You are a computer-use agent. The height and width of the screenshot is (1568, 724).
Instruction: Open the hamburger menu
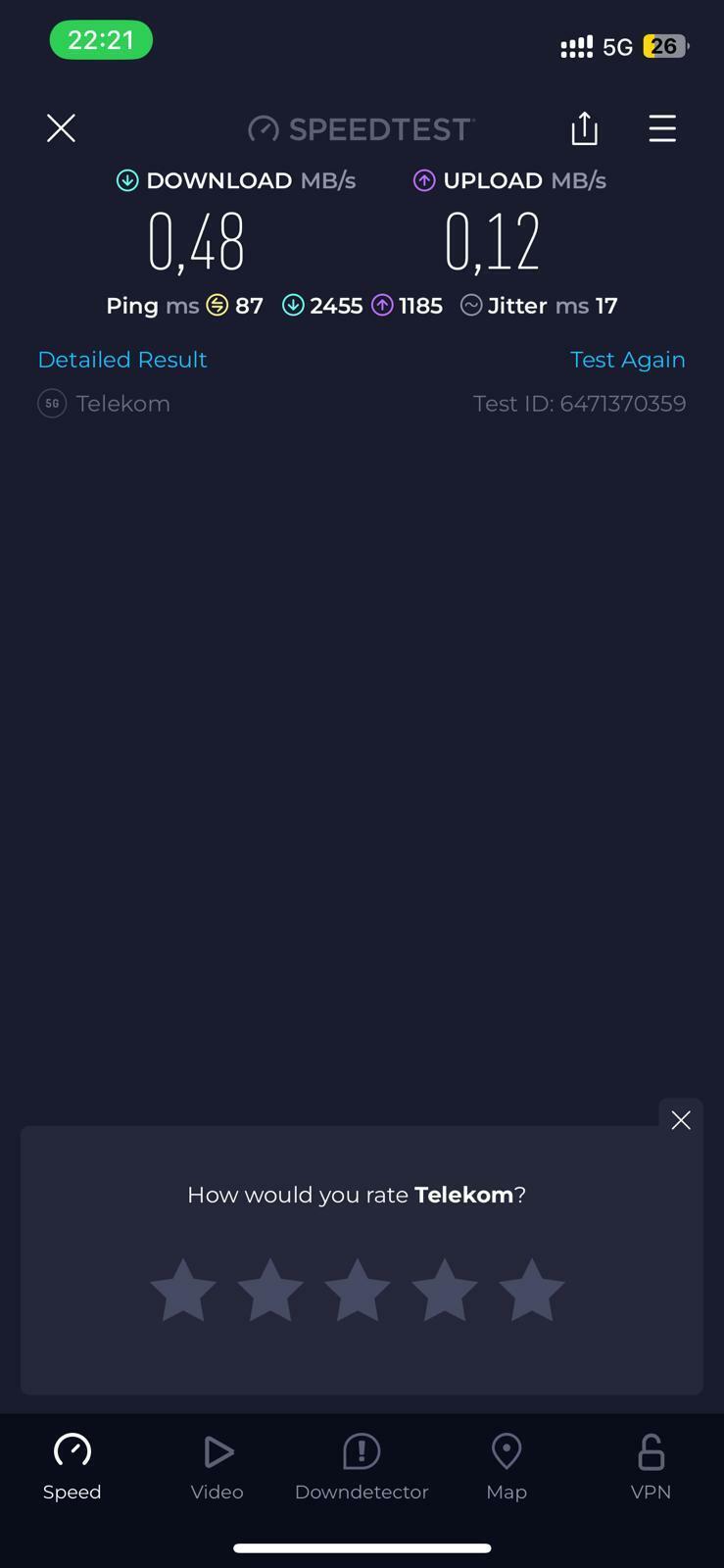(x=662, y=128)
